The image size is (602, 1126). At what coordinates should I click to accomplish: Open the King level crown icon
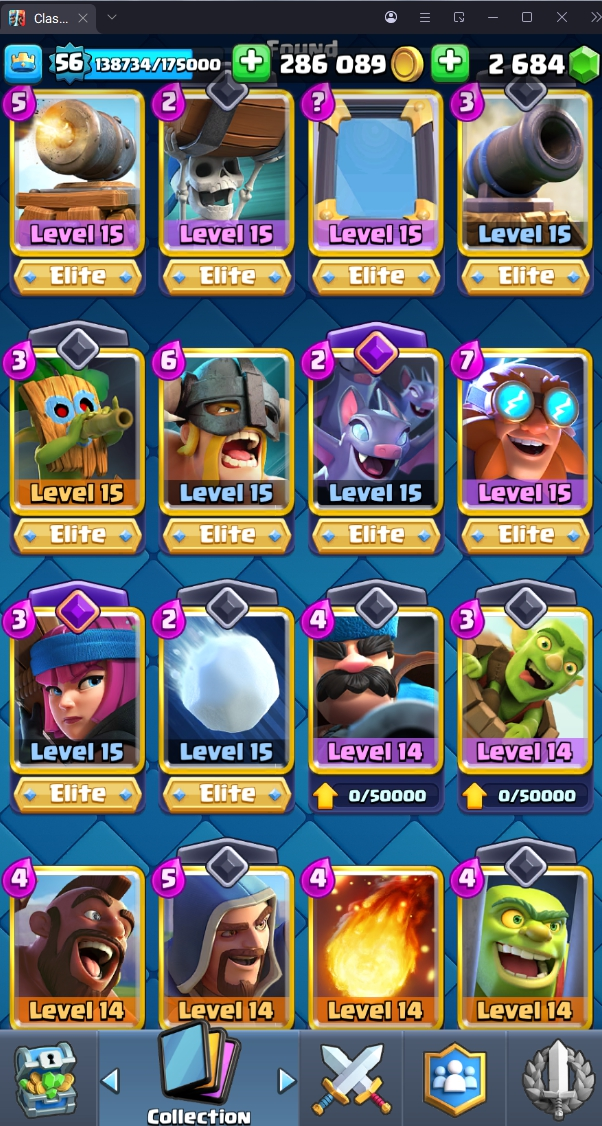click(x=23, y=64)
